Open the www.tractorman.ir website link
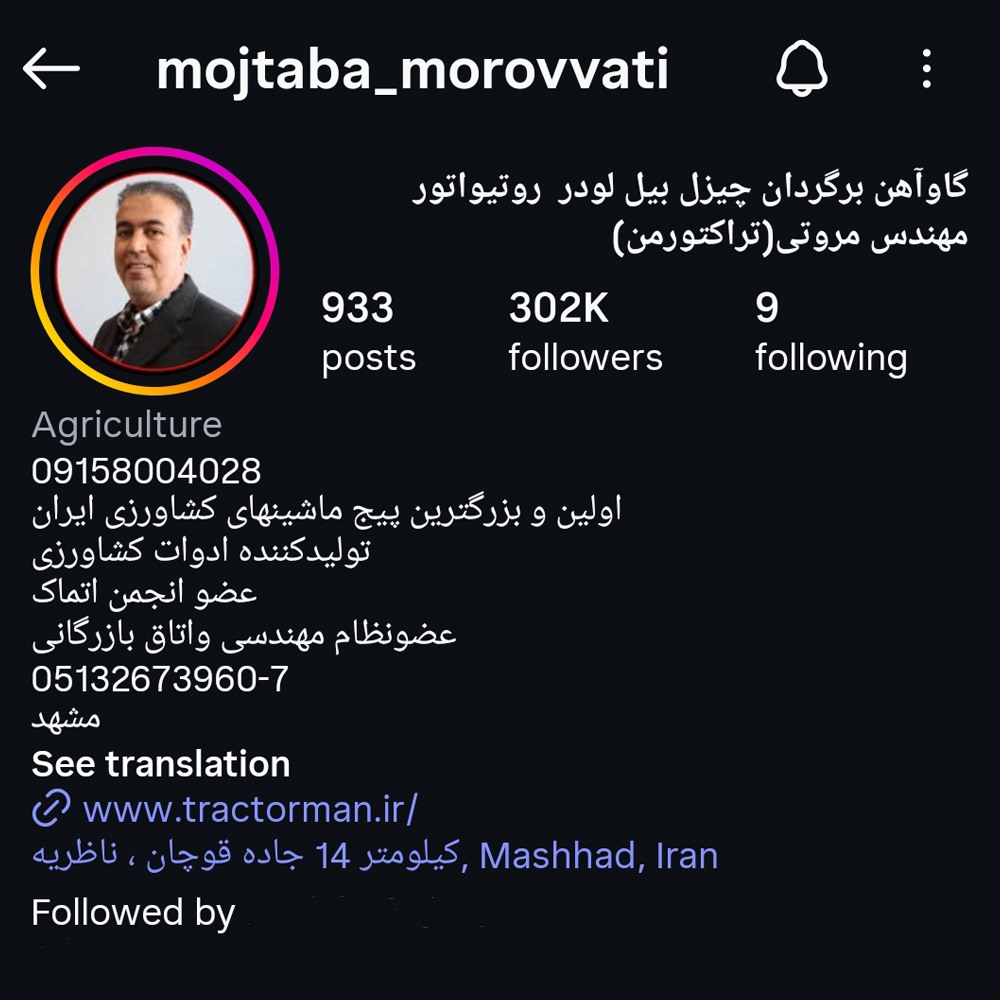Screen dimensions: 1000x1000 point(249,808)
